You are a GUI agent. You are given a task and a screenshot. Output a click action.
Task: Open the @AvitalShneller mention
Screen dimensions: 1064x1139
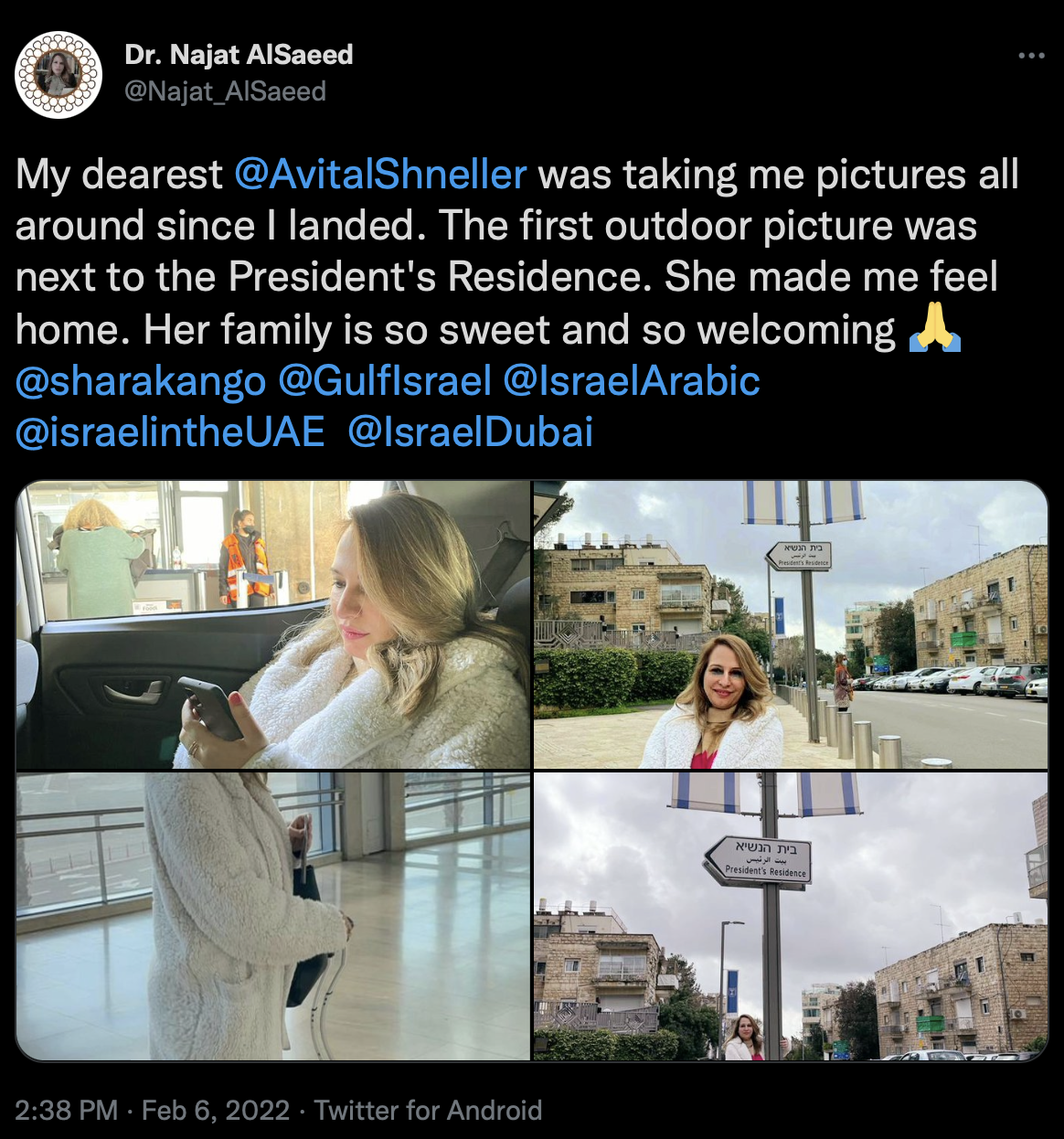380,175
